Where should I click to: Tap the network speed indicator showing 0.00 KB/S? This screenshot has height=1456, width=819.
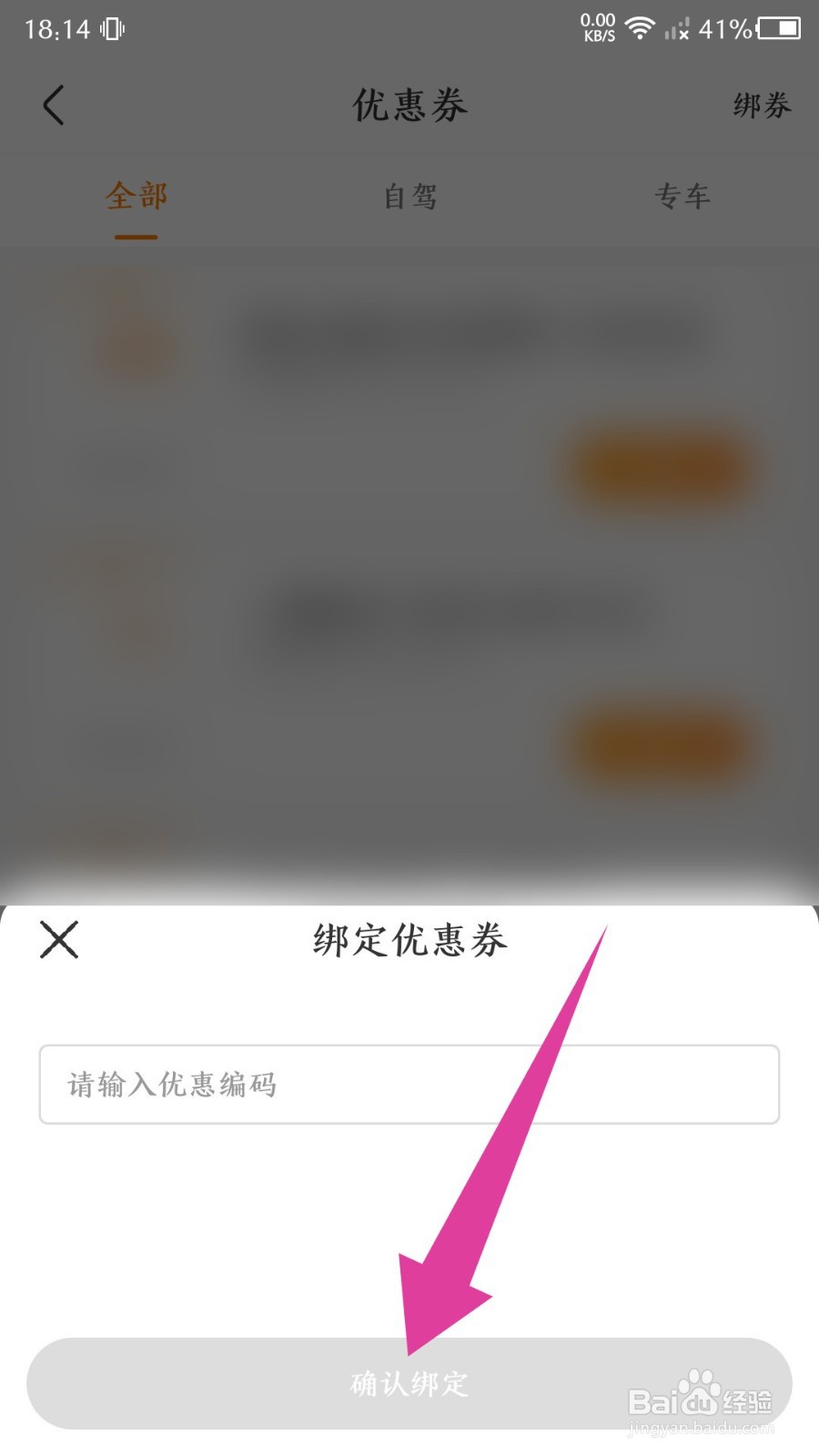(x=598, y=27)
